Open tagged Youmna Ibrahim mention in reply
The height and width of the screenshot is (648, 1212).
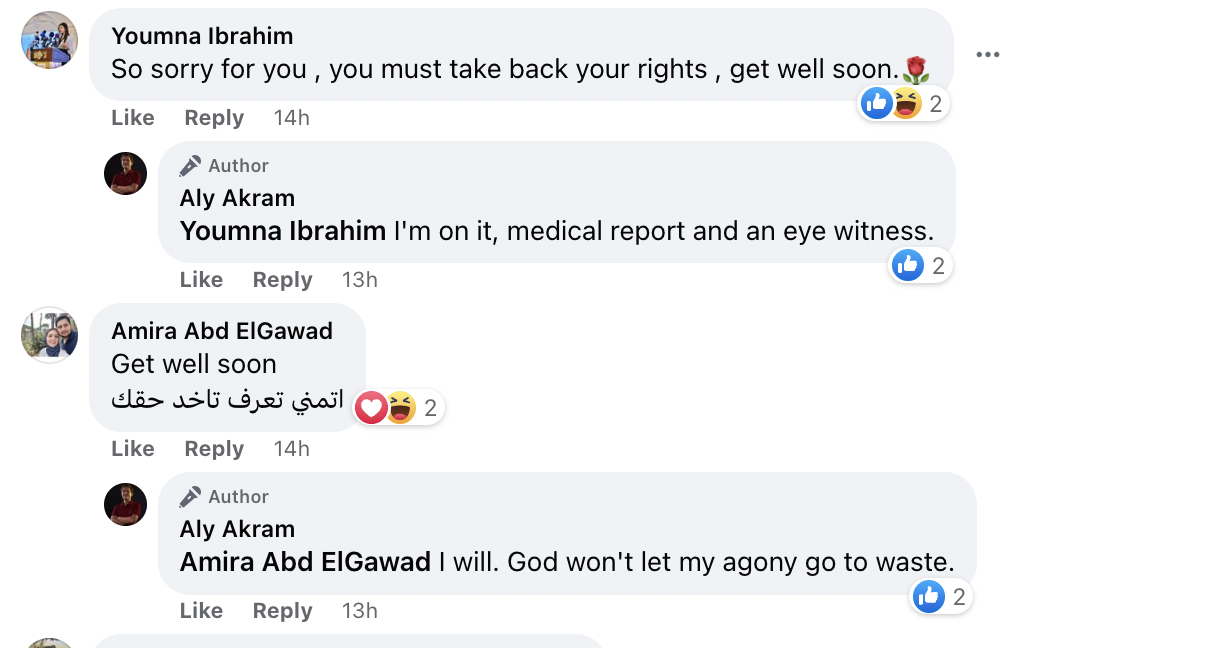pos(282,231)
